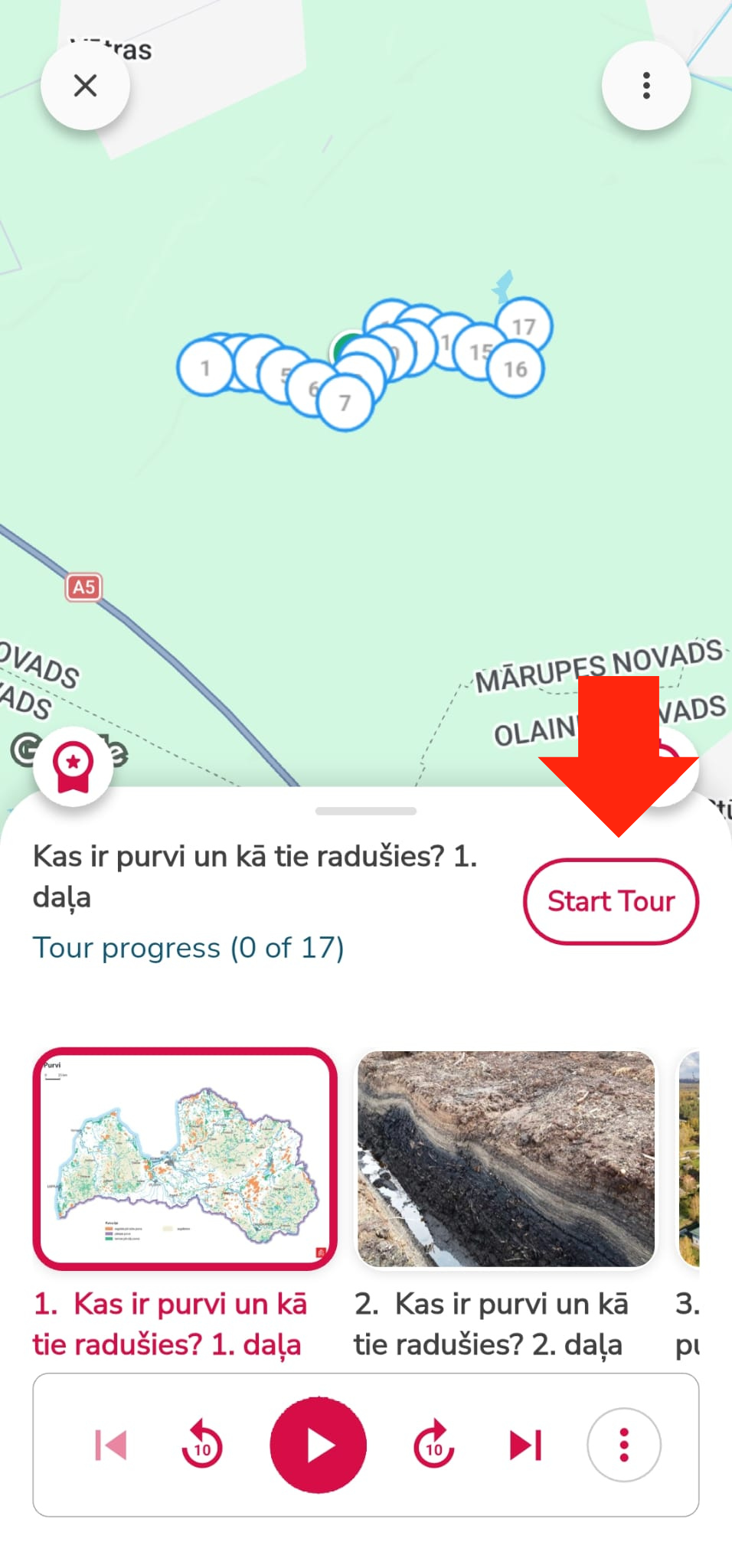Select map stop marker 16
The image size is (732, 1568).
(517, 370)
